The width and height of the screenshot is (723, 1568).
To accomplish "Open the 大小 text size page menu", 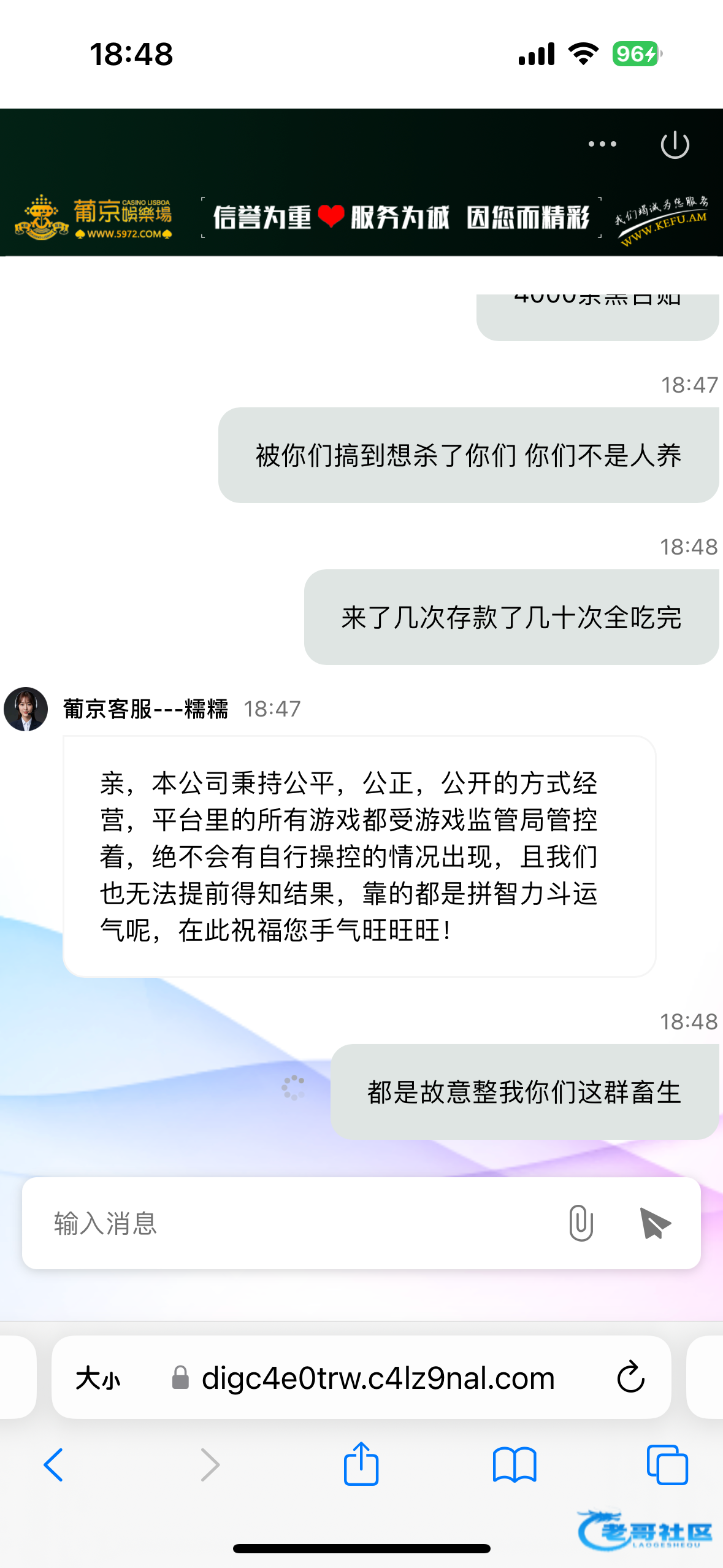I will coord(98,1378).
